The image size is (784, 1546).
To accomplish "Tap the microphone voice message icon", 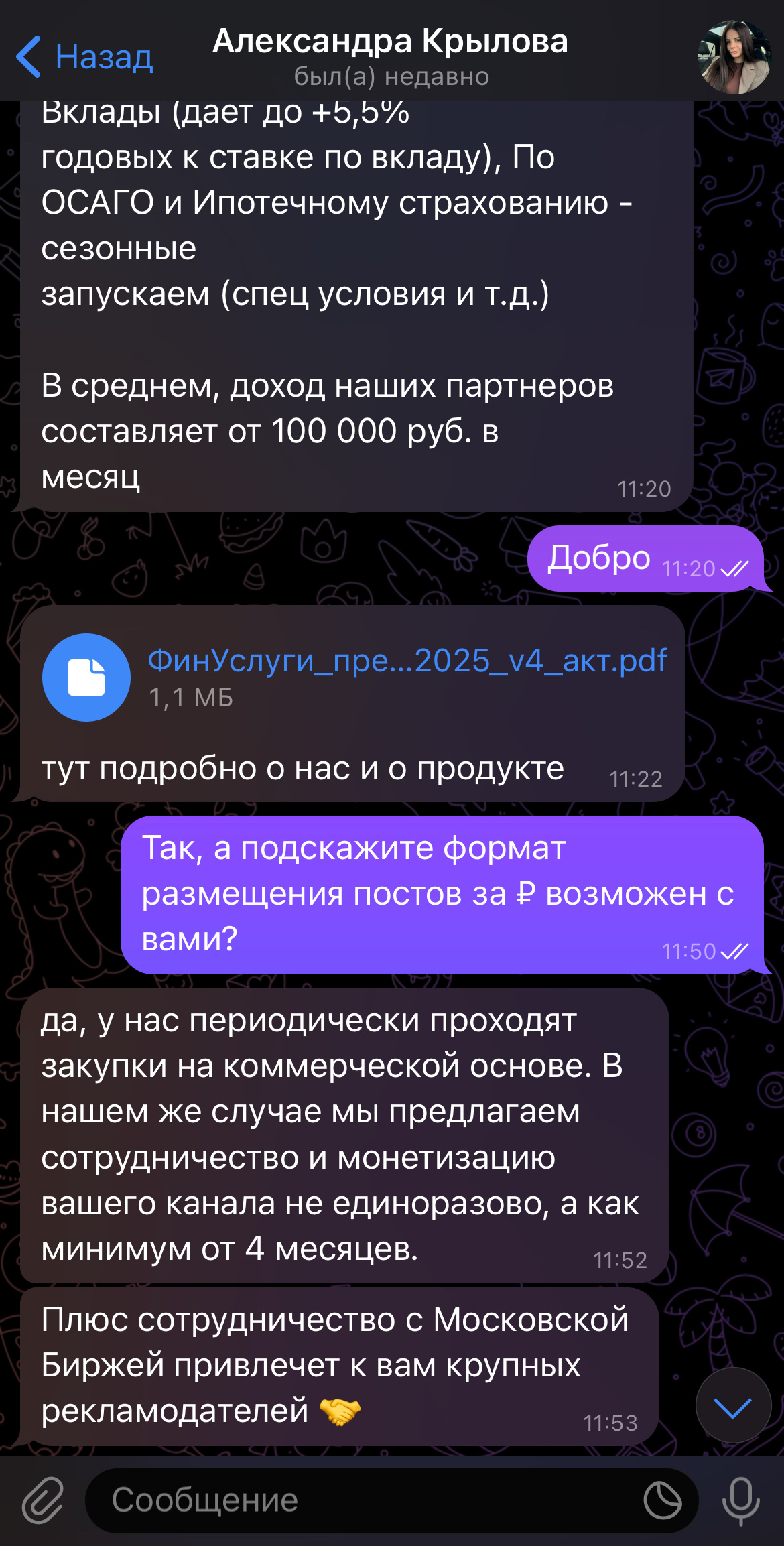I will 741,1500.
